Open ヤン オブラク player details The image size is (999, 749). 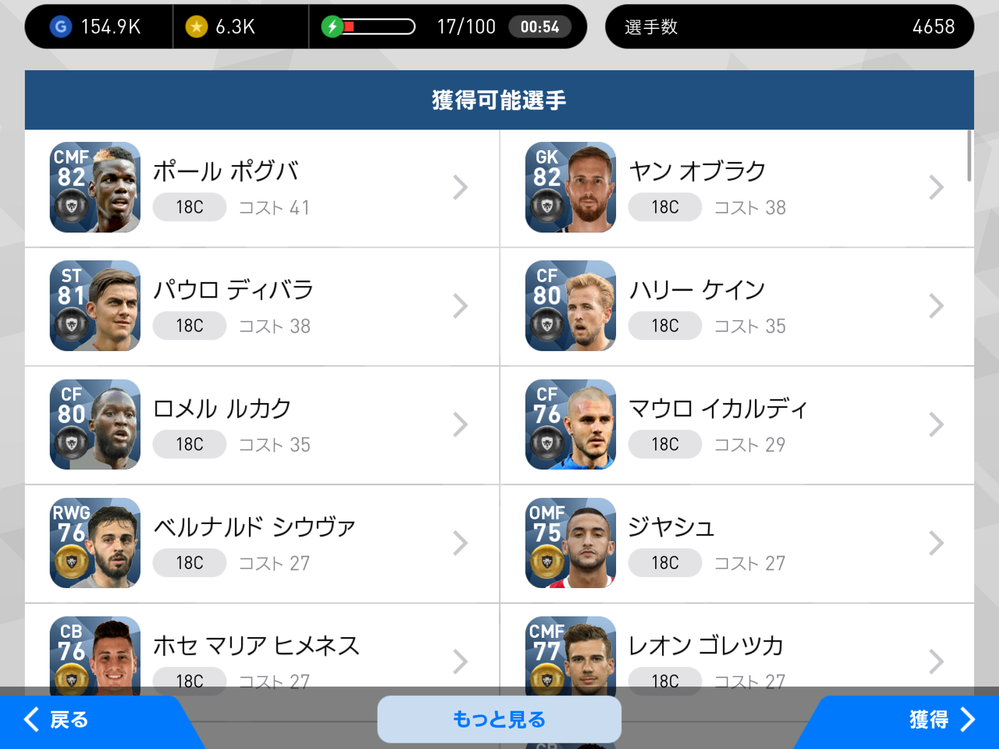coord(737,188)
